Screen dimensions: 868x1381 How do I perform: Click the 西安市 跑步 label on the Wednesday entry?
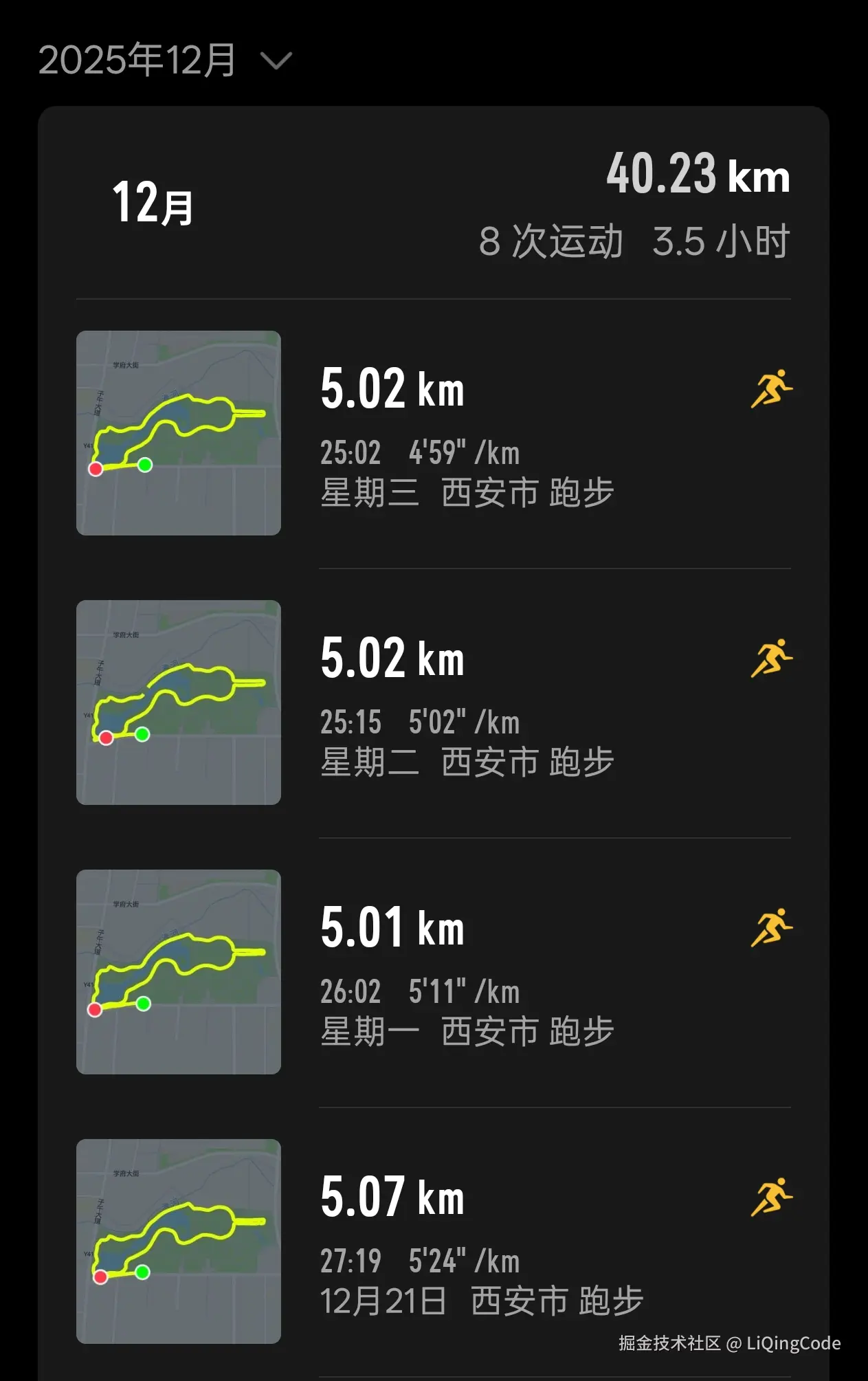520,492
